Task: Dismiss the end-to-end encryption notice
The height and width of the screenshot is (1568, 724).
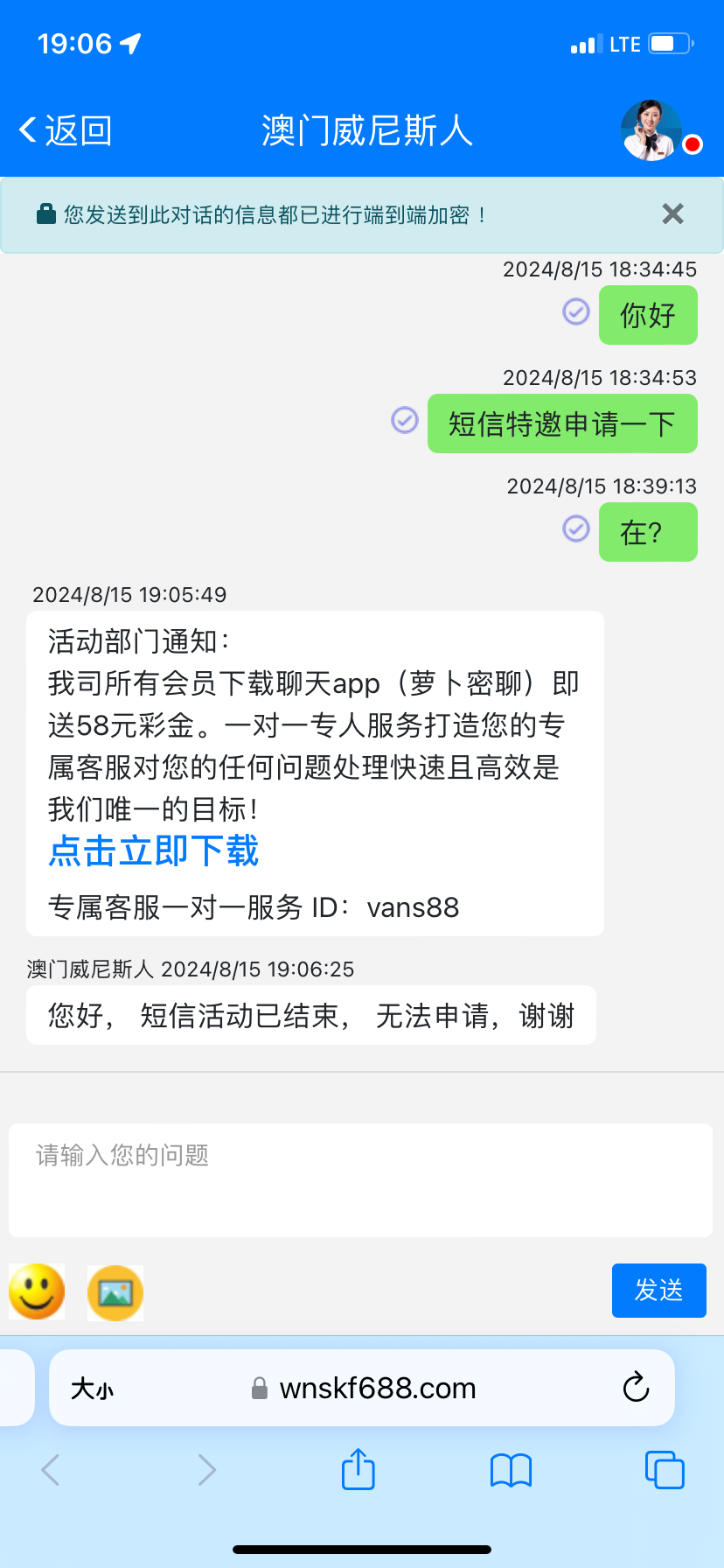Action: click(x=672, y=214)
